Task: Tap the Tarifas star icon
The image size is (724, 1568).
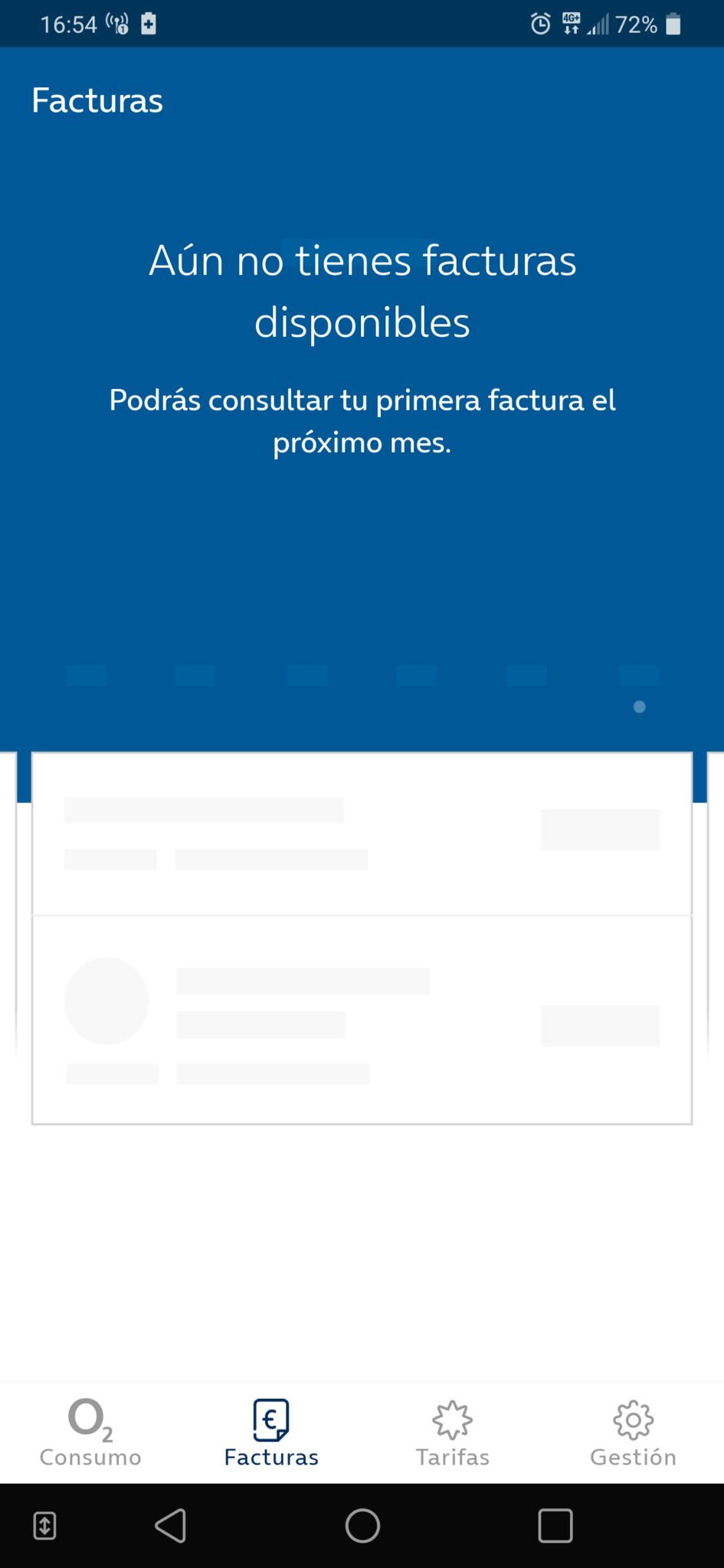Action: 452,1420
